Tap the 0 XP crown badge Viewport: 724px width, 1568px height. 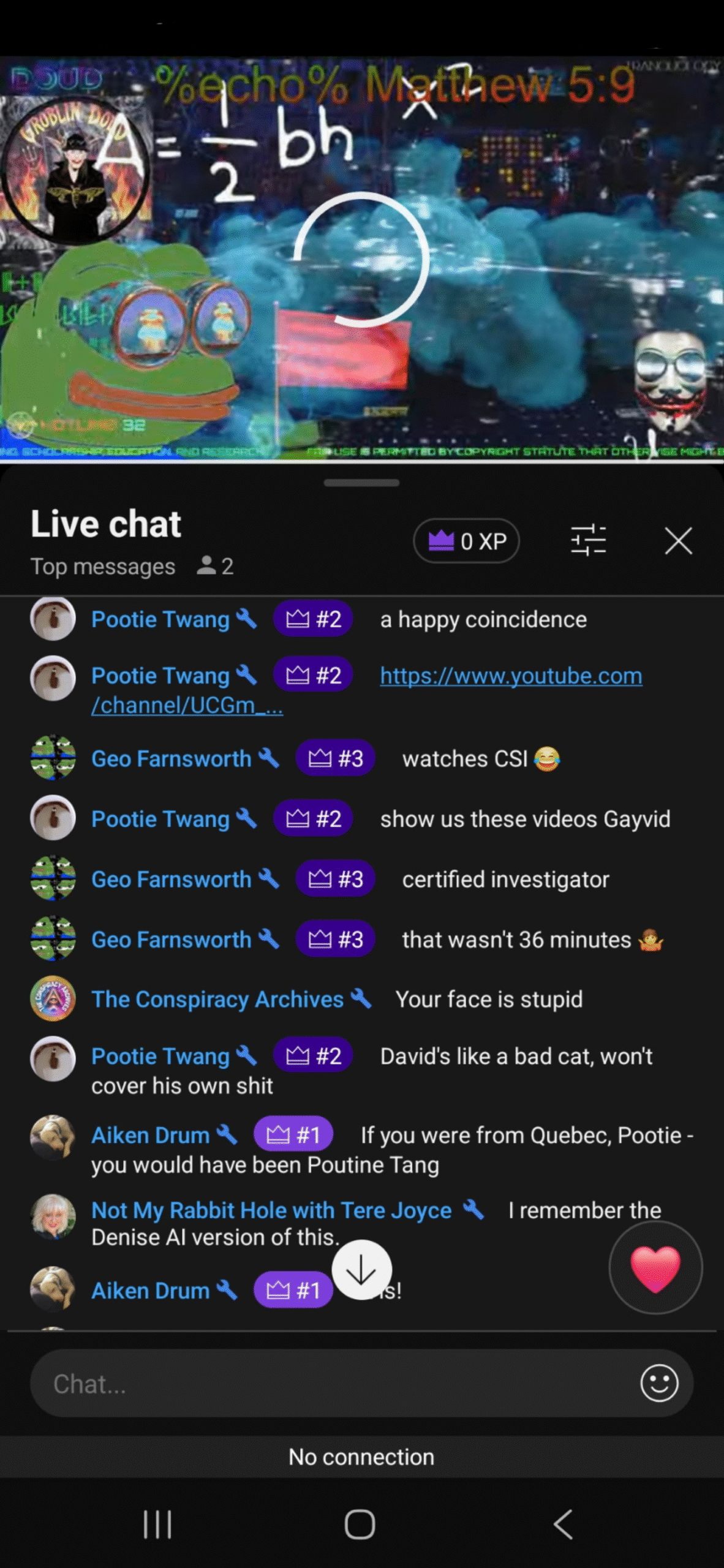(466, 541)
